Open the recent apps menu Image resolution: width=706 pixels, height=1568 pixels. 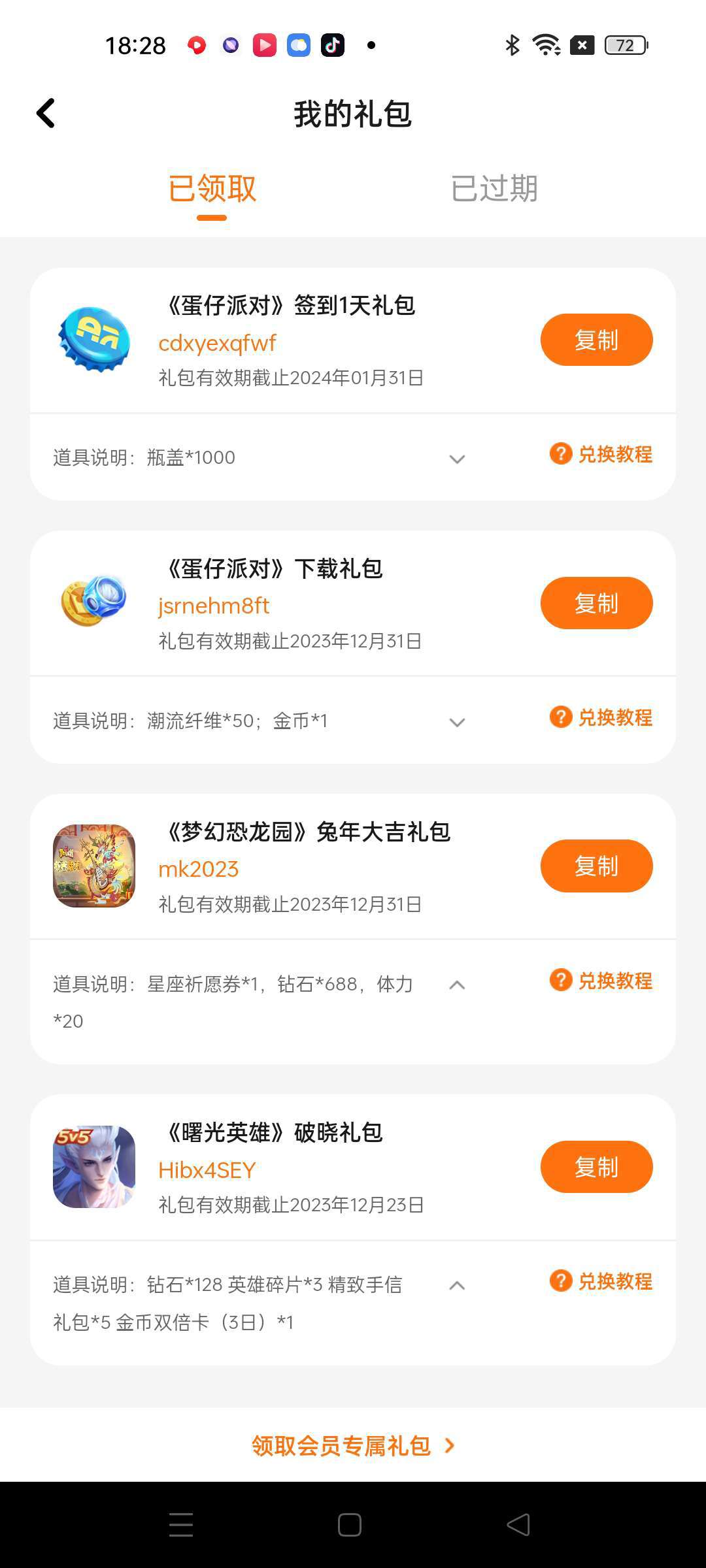coord(181,1525)
